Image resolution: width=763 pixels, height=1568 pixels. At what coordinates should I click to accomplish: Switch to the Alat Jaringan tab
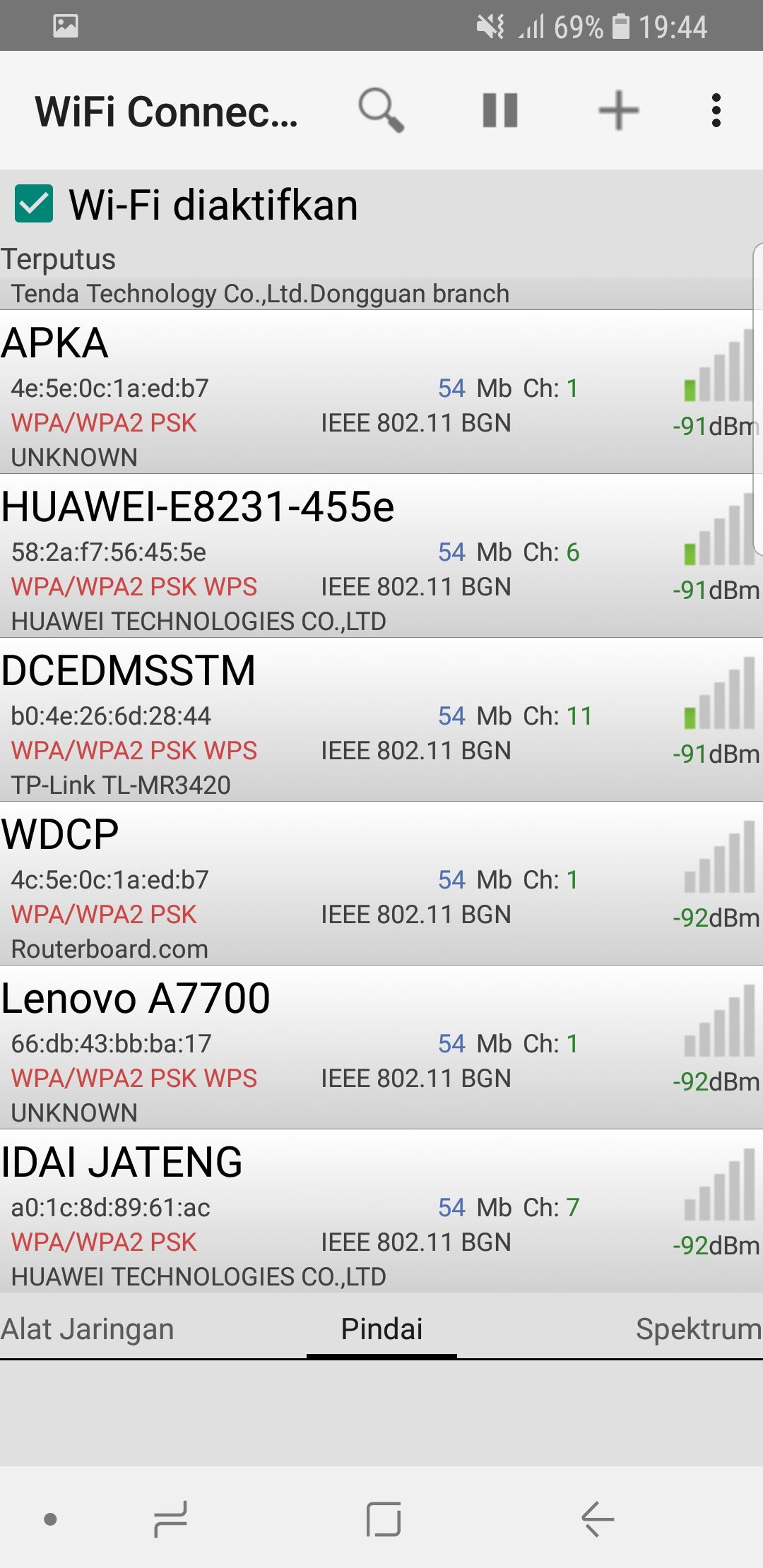[87, 1329]
